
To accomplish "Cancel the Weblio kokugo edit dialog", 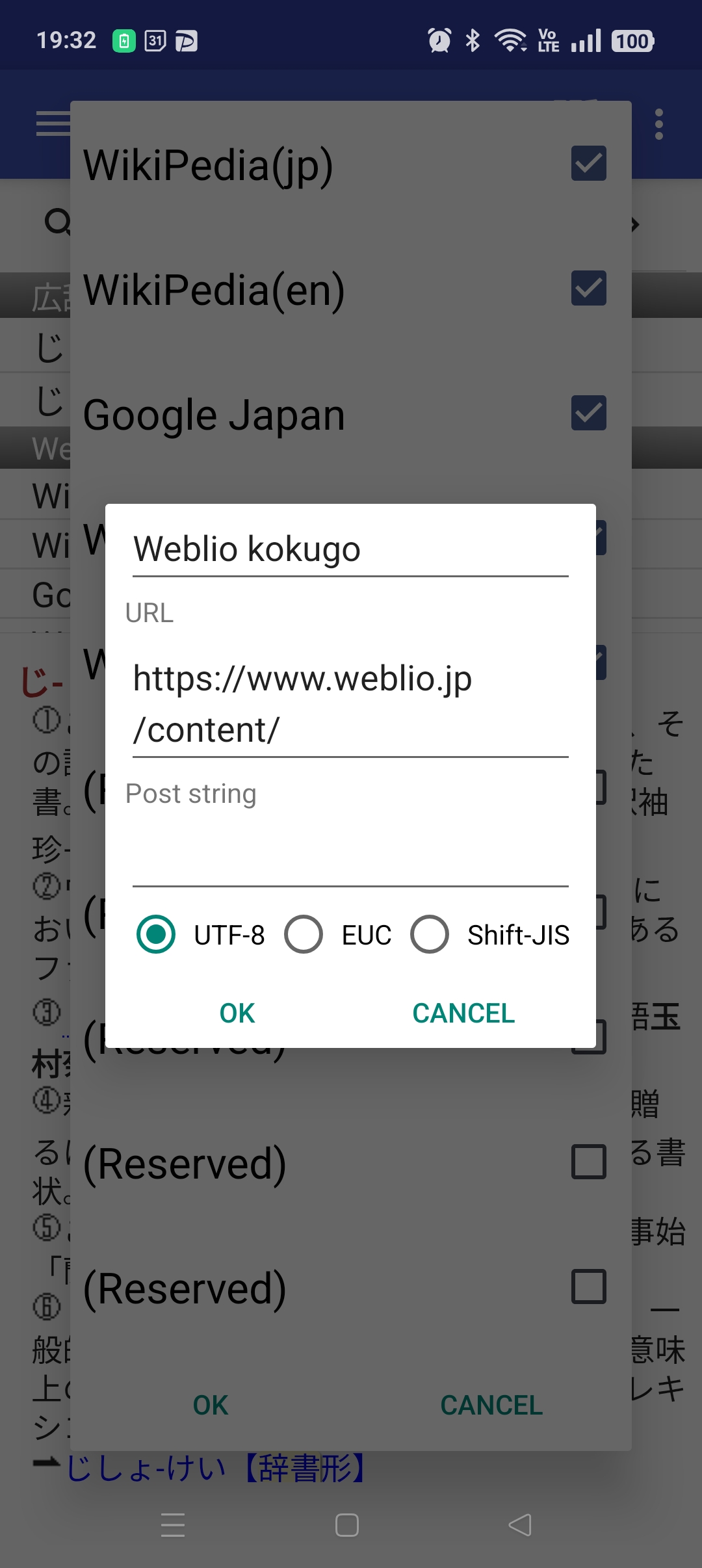I will 463,1013.
